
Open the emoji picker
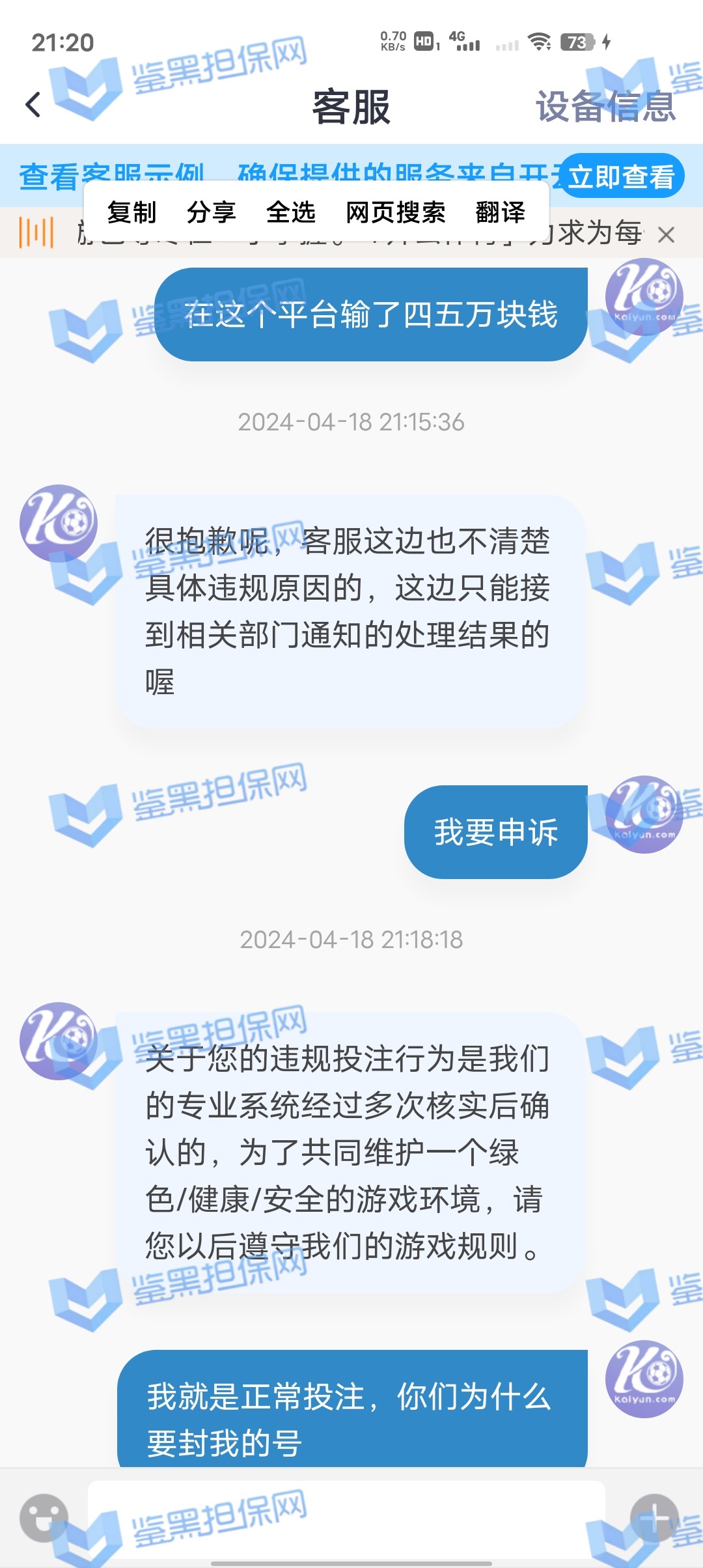pos(44,1517)
